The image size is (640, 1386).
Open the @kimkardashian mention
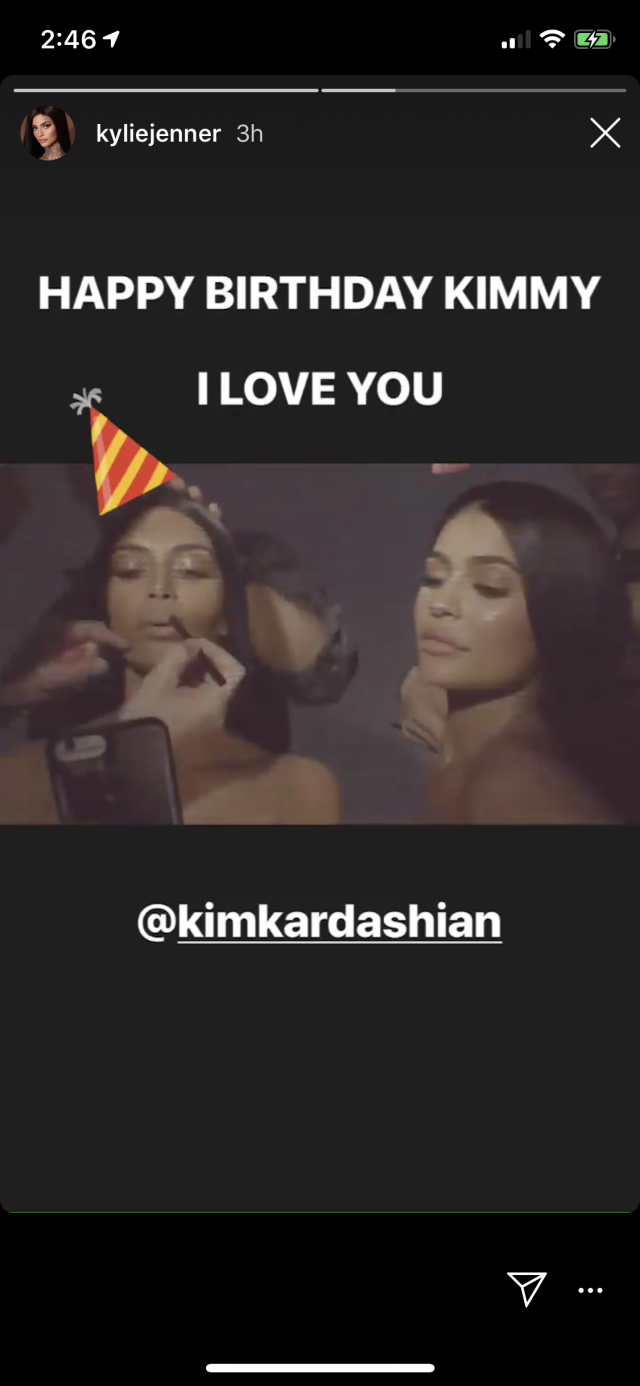coord(319,922)
